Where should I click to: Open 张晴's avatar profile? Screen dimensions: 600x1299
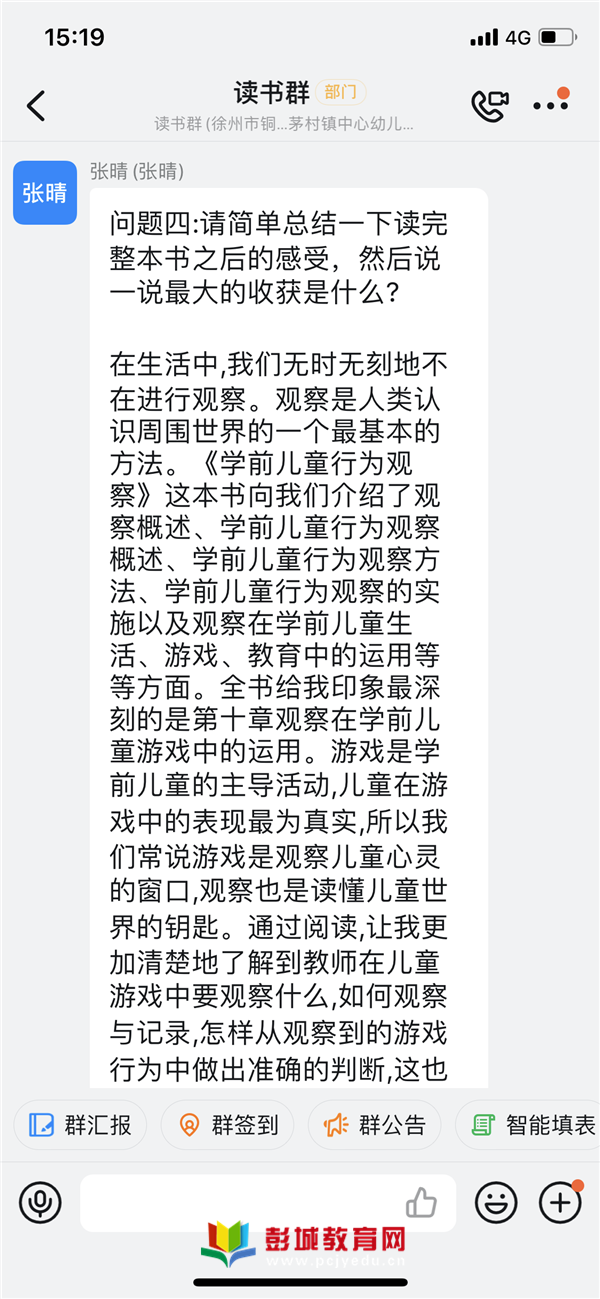tap(45, 192)
